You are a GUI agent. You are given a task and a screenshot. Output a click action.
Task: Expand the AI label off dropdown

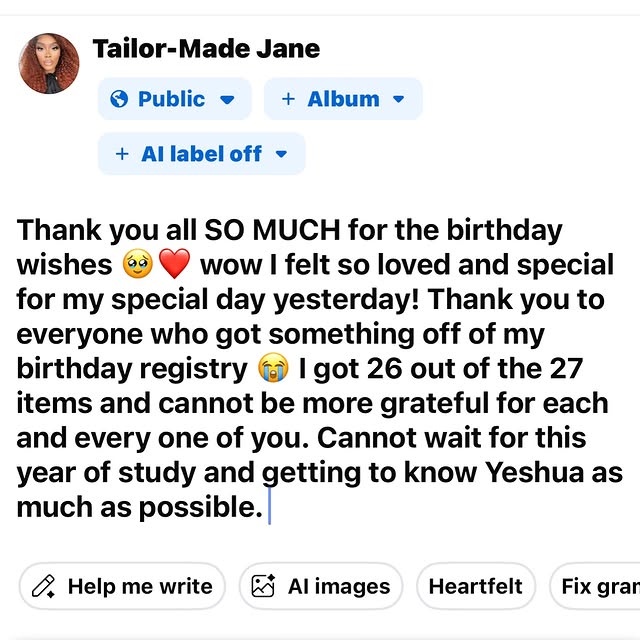(x=201, y=154)
